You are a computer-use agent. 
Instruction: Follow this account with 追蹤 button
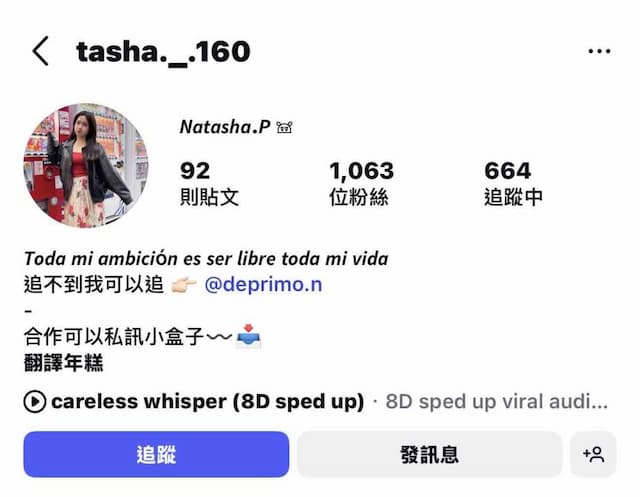156,454
